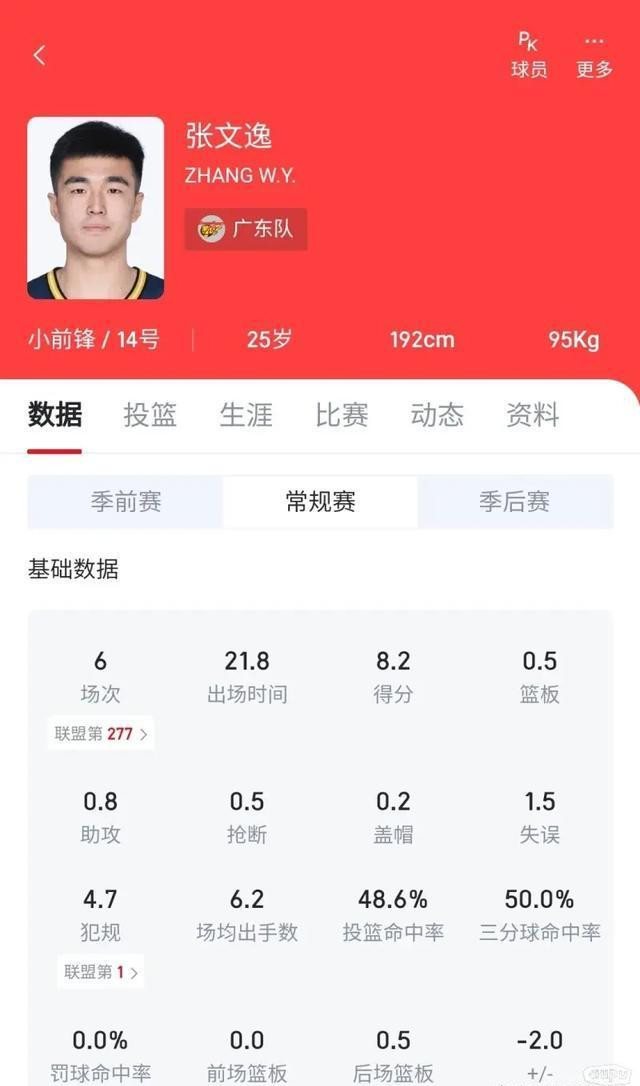The width and height of the screenshot is (640, 1086).
Task: Open the 广东队 team chip
Action: pyautogui.click(x=246, y=229)
